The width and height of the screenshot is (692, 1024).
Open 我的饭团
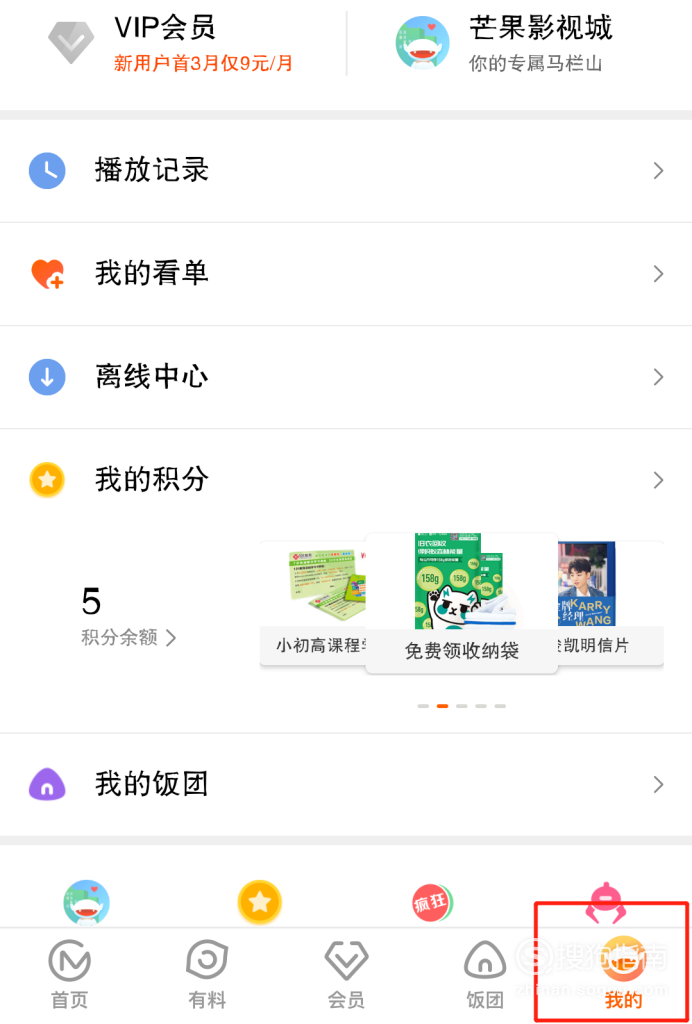tap(346, 784)
